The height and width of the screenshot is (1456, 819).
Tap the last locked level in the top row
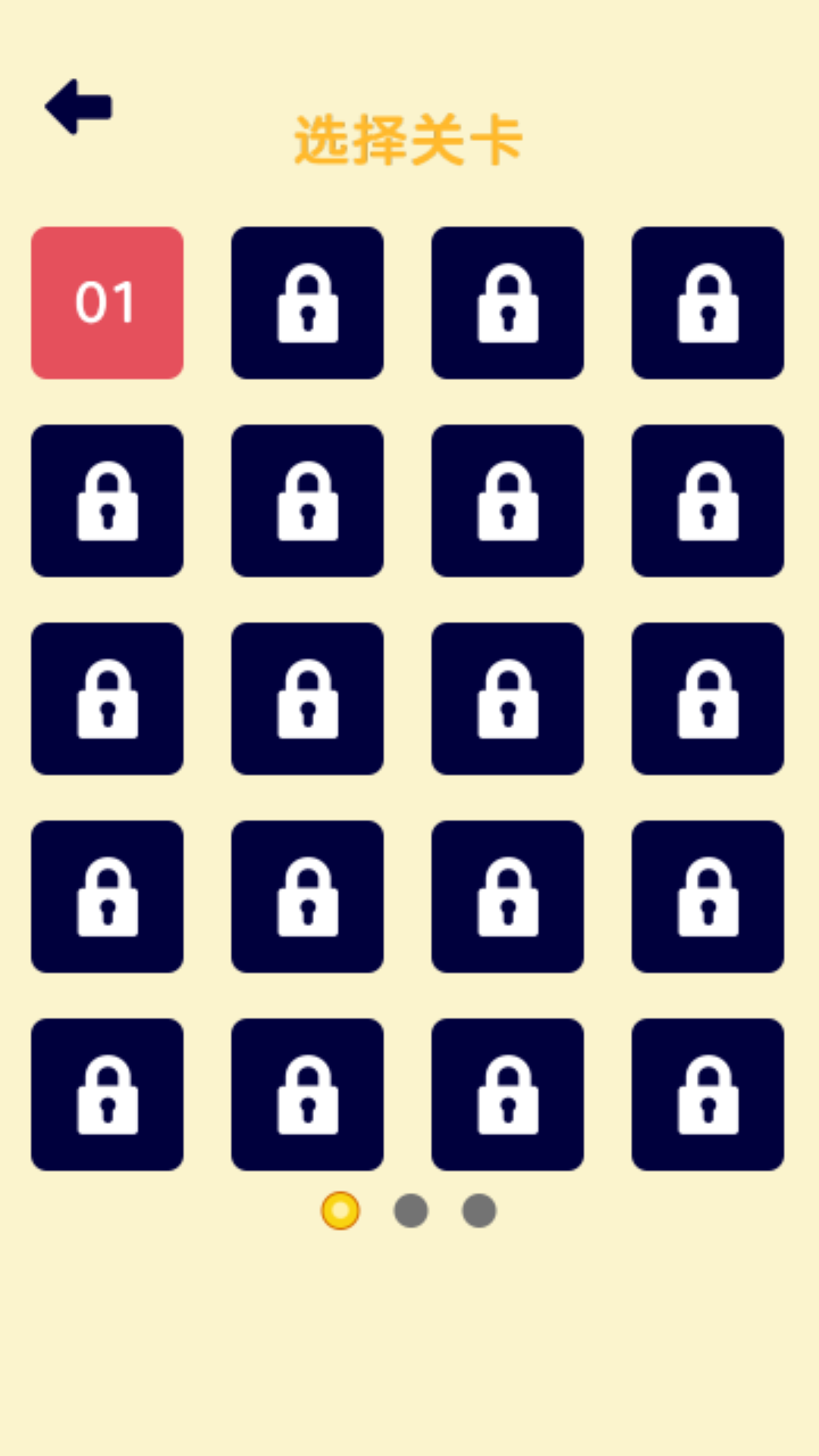[708, 302]
